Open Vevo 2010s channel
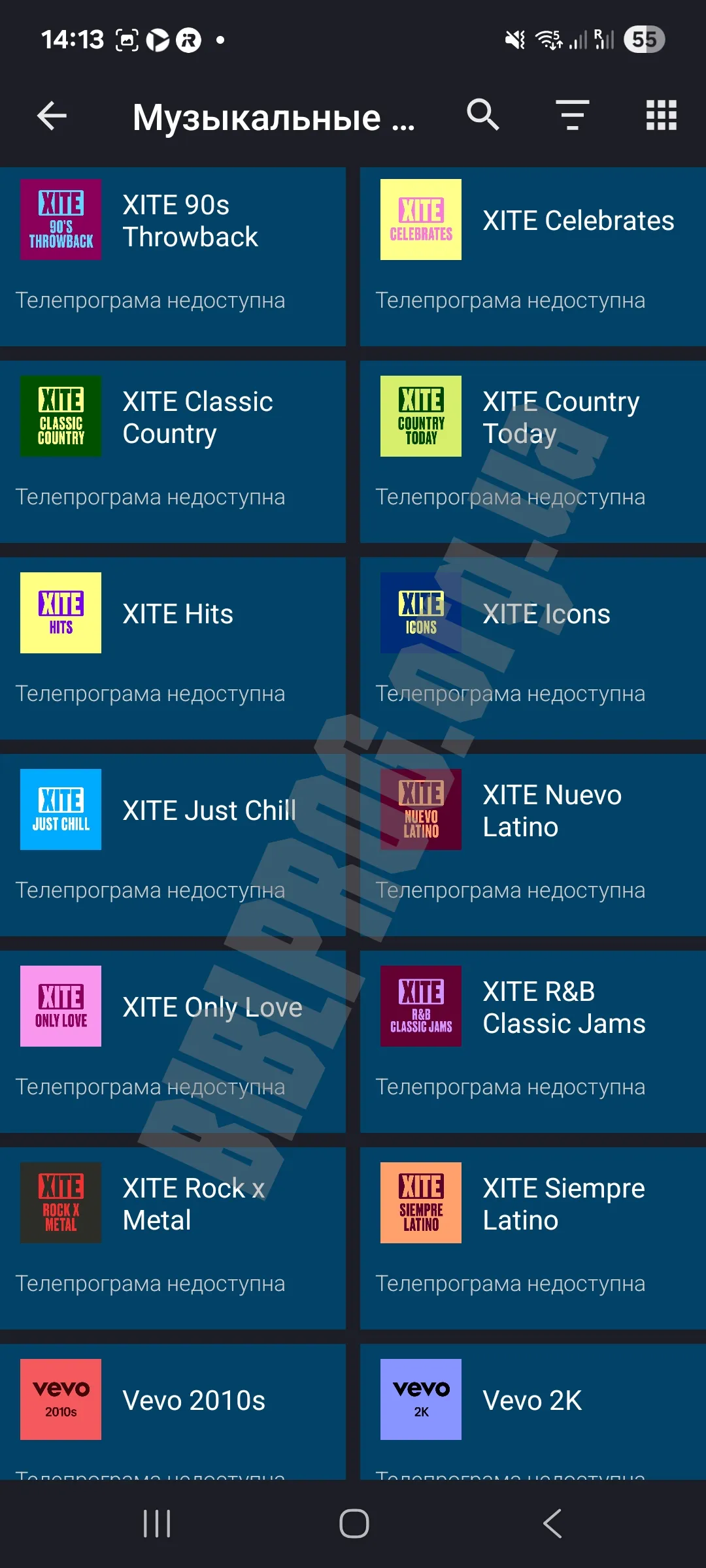 tap(173, 1411)
